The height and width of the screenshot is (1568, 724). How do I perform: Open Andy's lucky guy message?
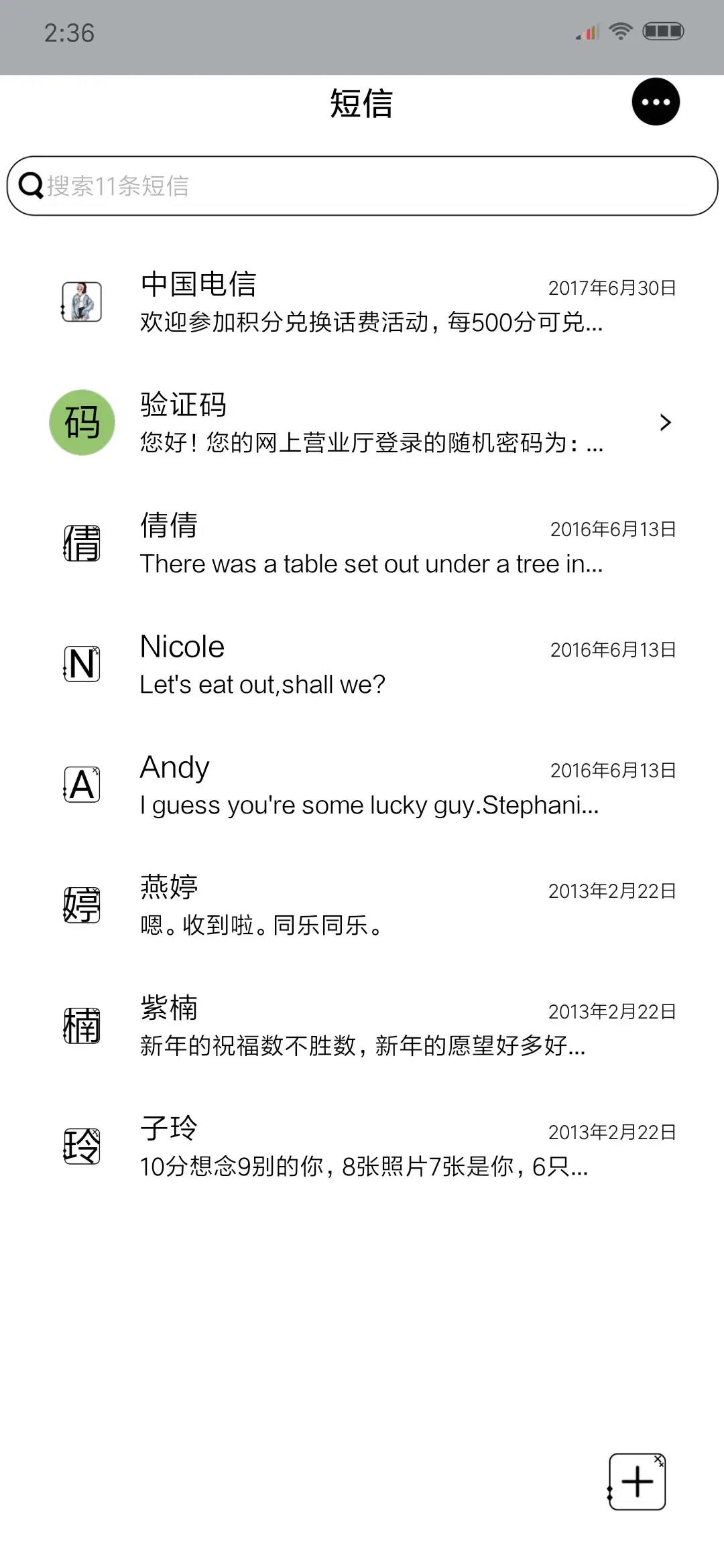(369, 784)
